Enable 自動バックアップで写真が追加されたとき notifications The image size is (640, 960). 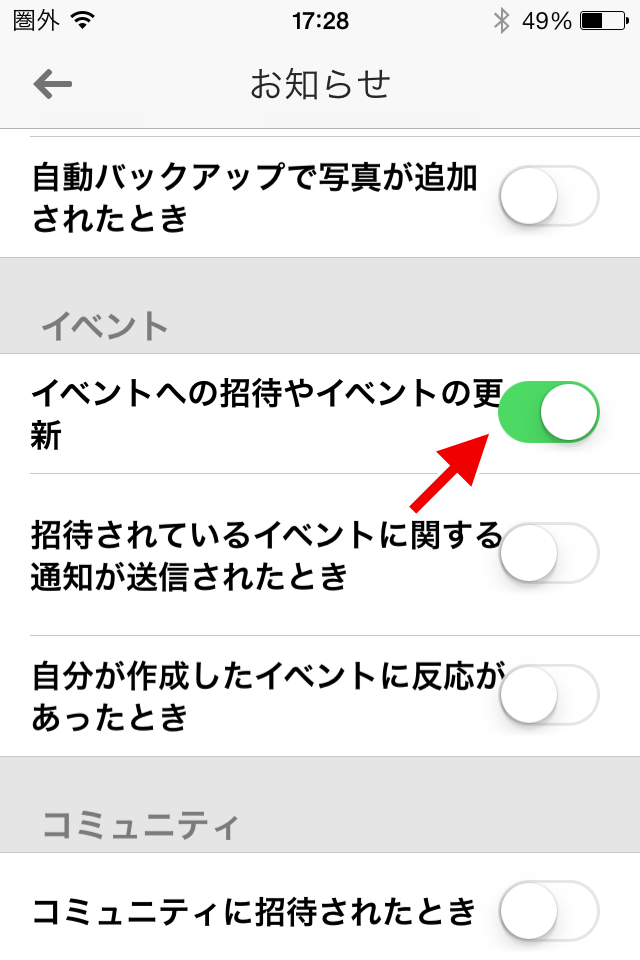click(549, 196)
